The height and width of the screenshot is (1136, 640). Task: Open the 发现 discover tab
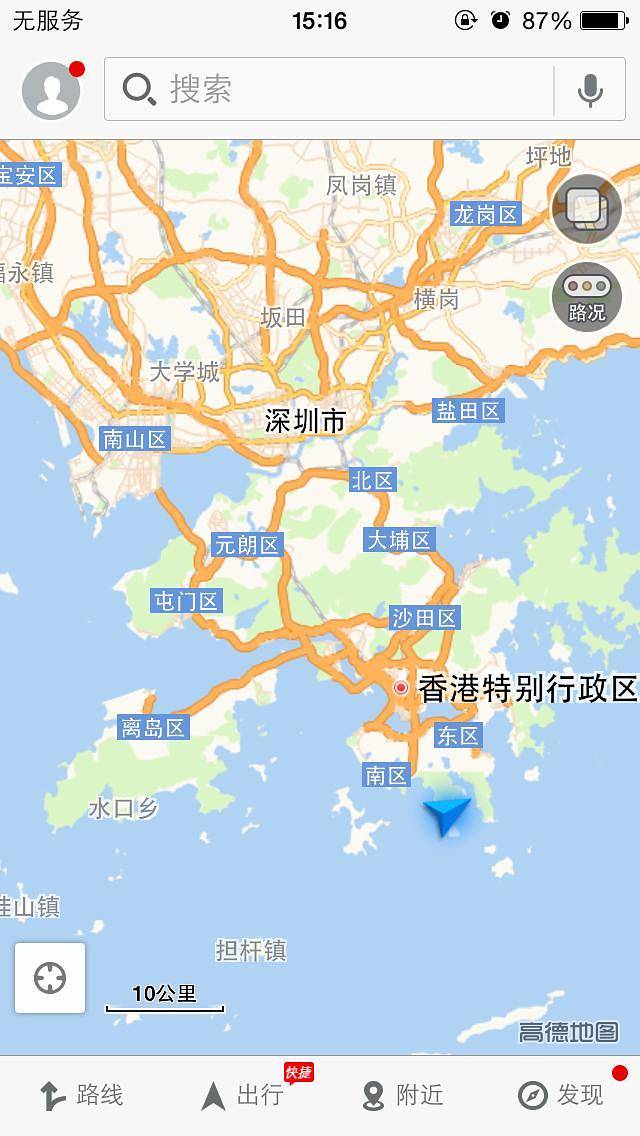click(560, 1095)
